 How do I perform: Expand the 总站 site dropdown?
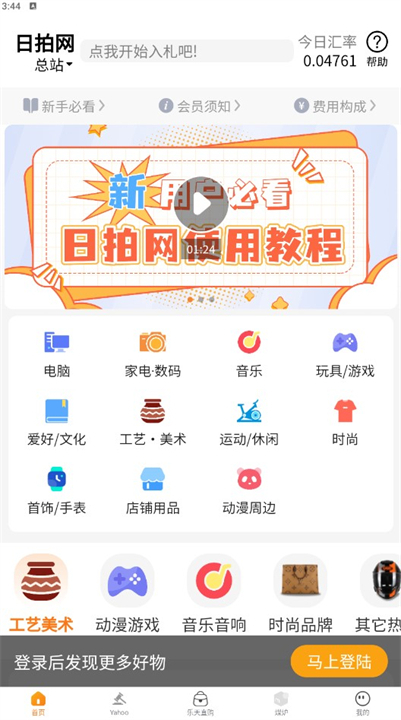pyautogui.click(x=53, y=65)
